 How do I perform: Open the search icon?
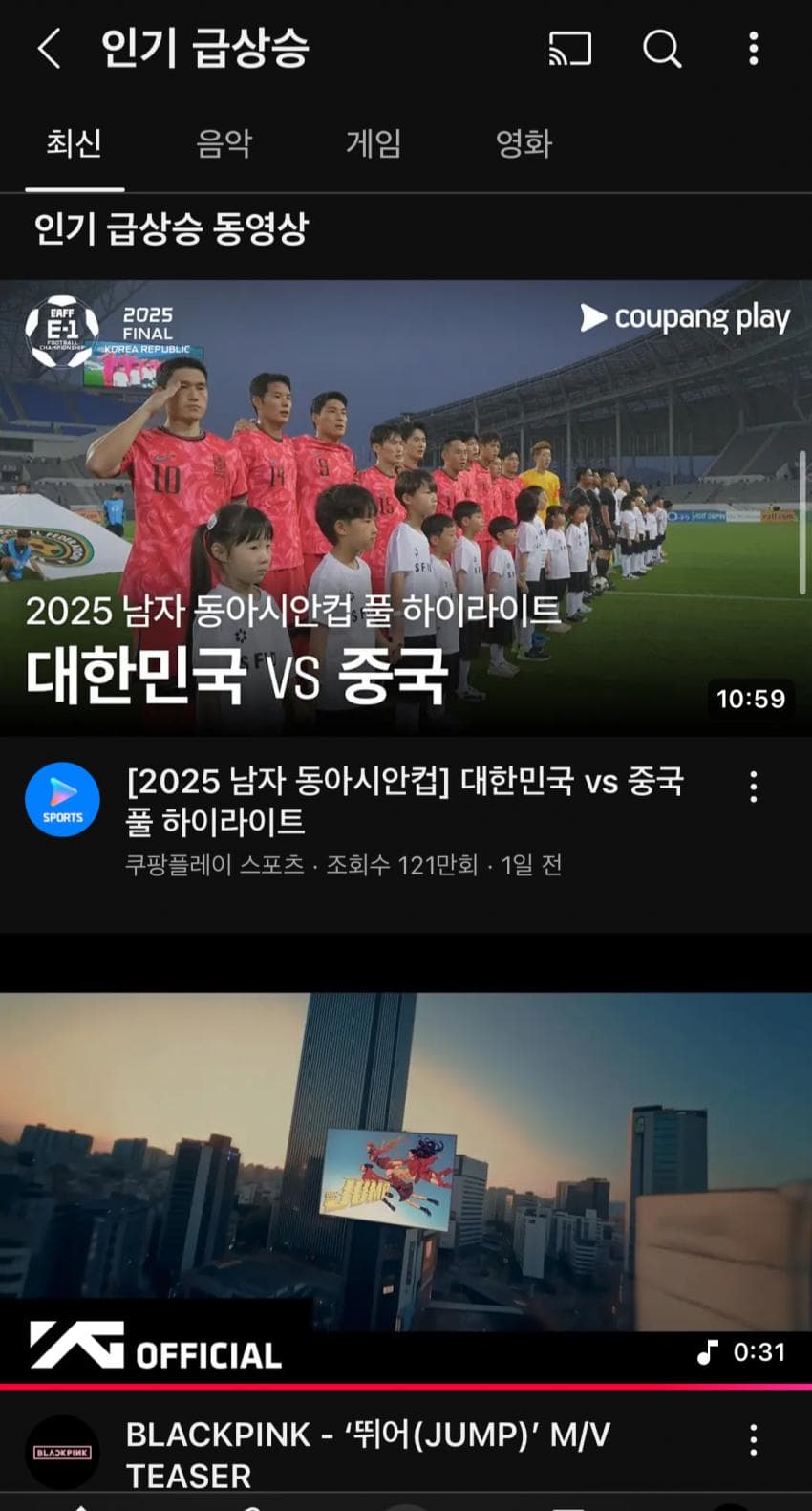tap(661, 48)
